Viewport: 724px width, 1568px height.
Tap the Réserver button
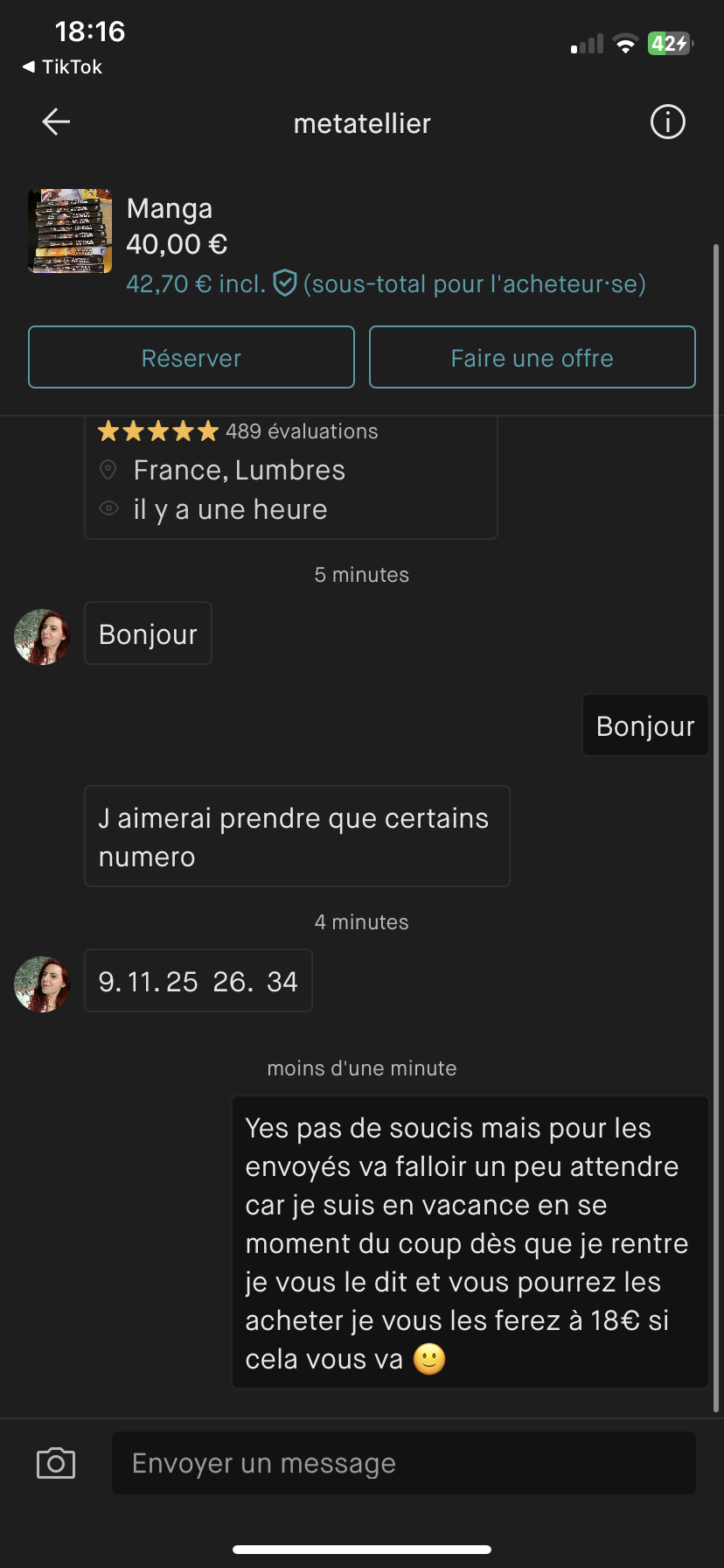(x=191, y=357)
